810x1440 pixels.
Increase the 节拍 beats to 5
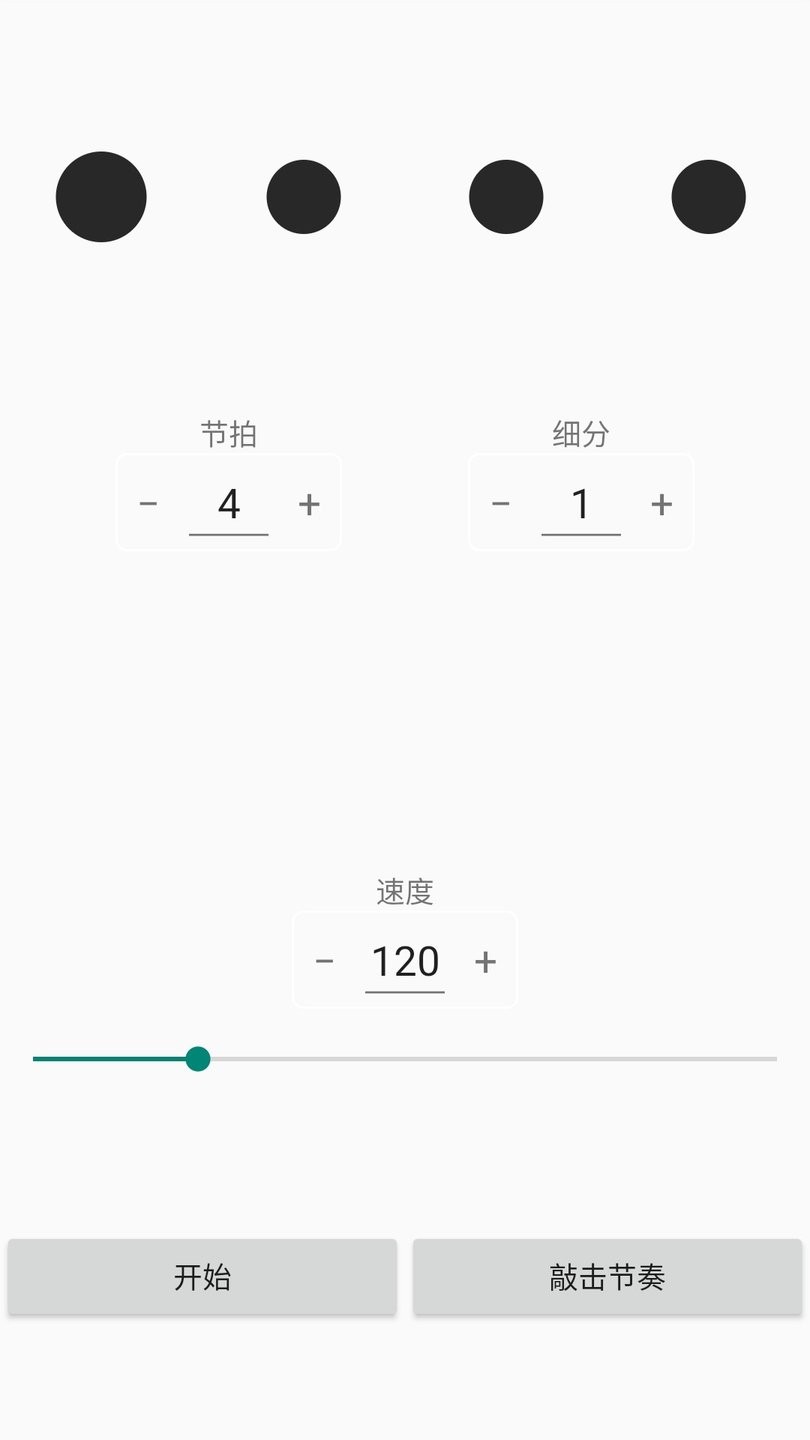tap(308, 503)
